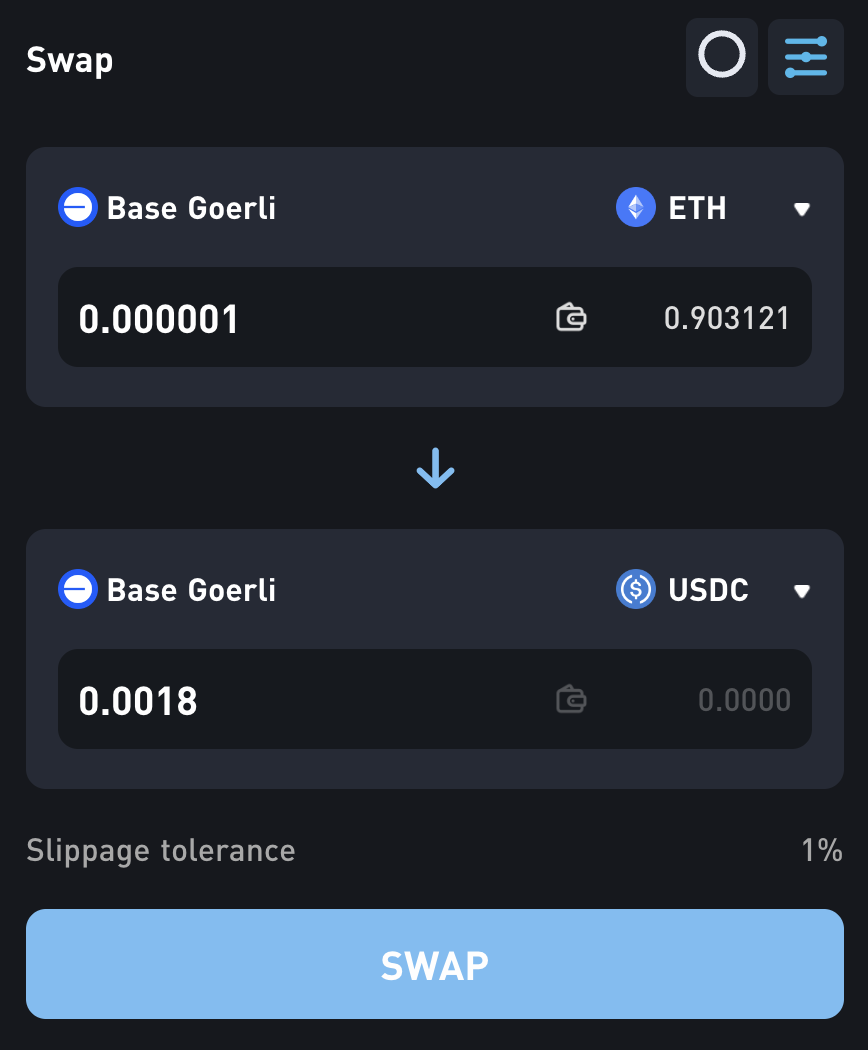Viewport: 868px width, 1050px height.
Task: Flip swap direction with the down arrow
Action: [435, 468]
